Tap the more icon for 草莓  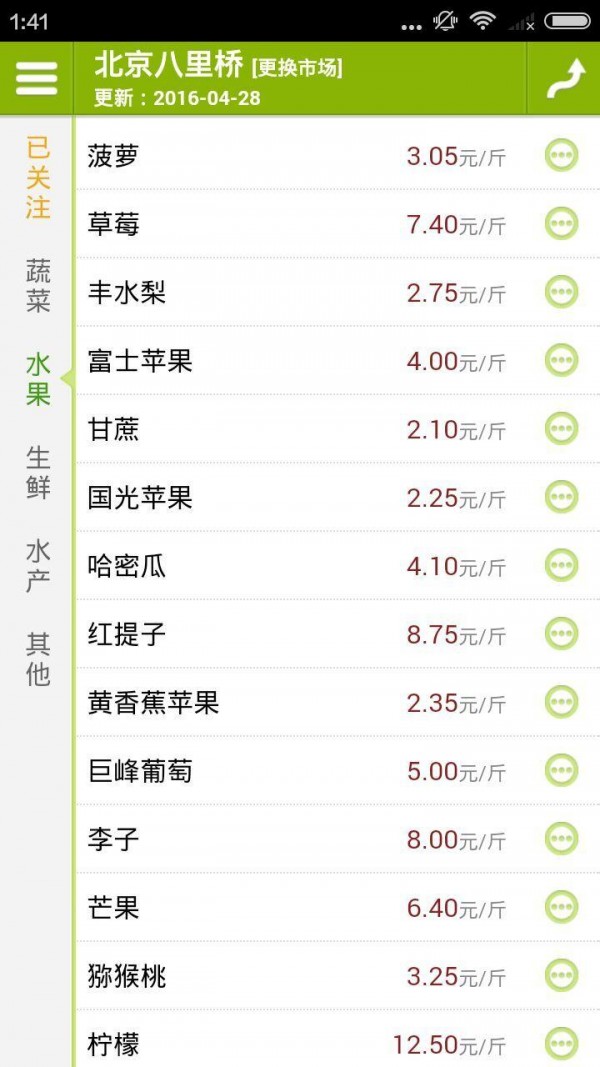coord(561,224)
